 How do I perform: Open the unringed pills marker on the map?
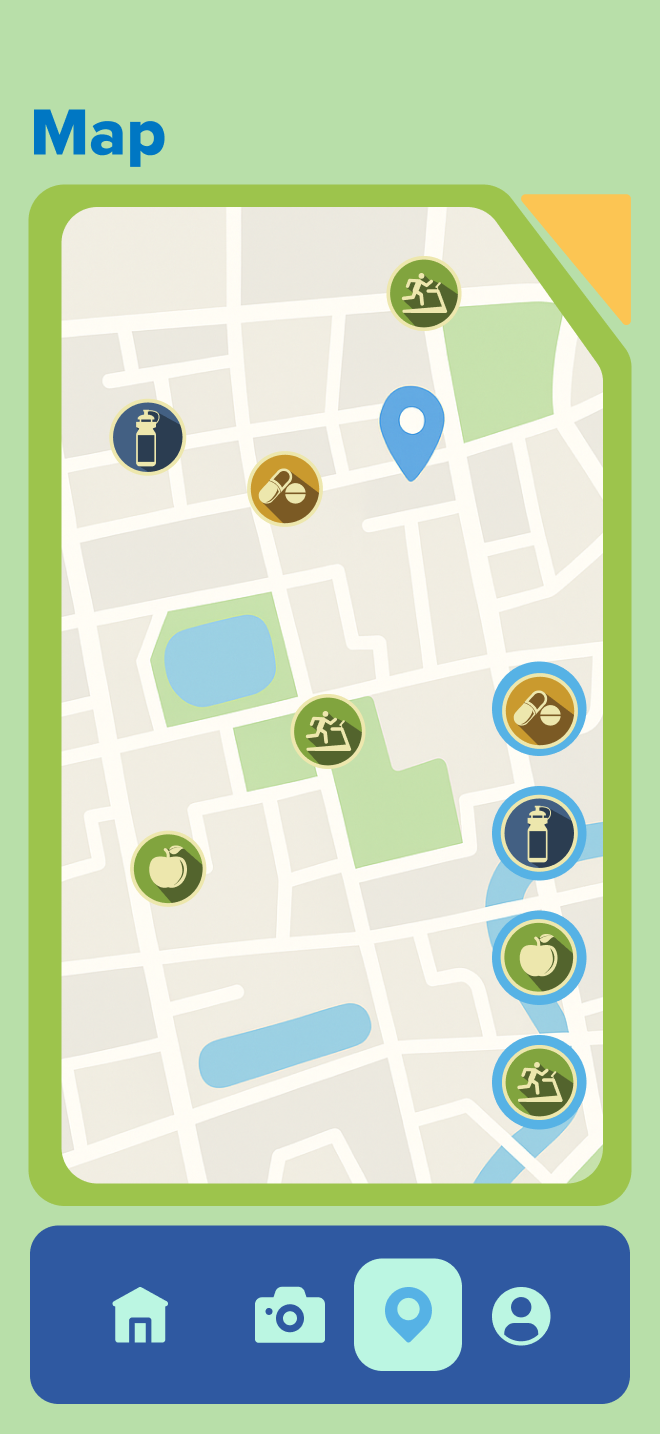[285, 489]
